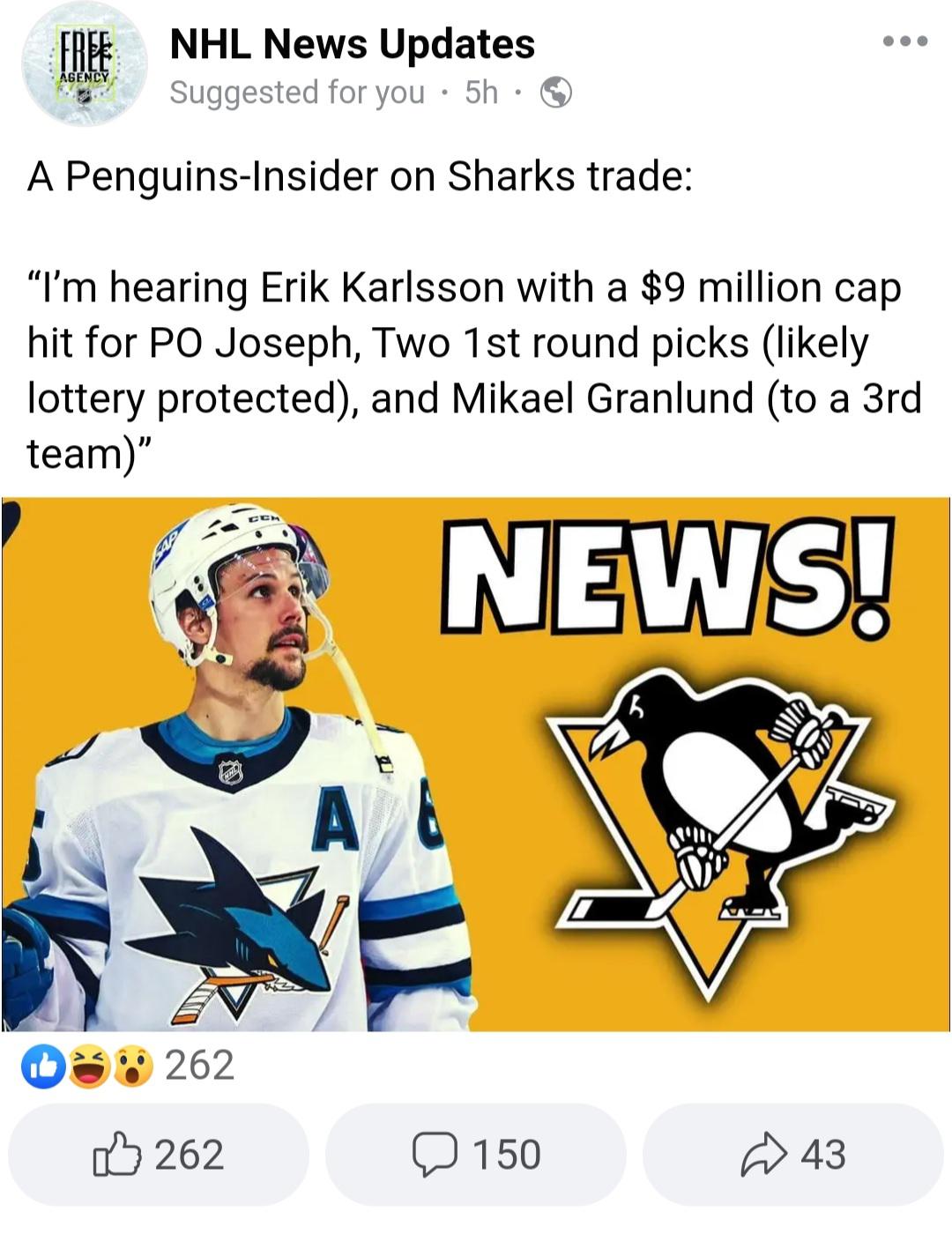Open the NEWS! Penguins image
This screenshot has height=1234, width=952.
[x=476, y=763]
